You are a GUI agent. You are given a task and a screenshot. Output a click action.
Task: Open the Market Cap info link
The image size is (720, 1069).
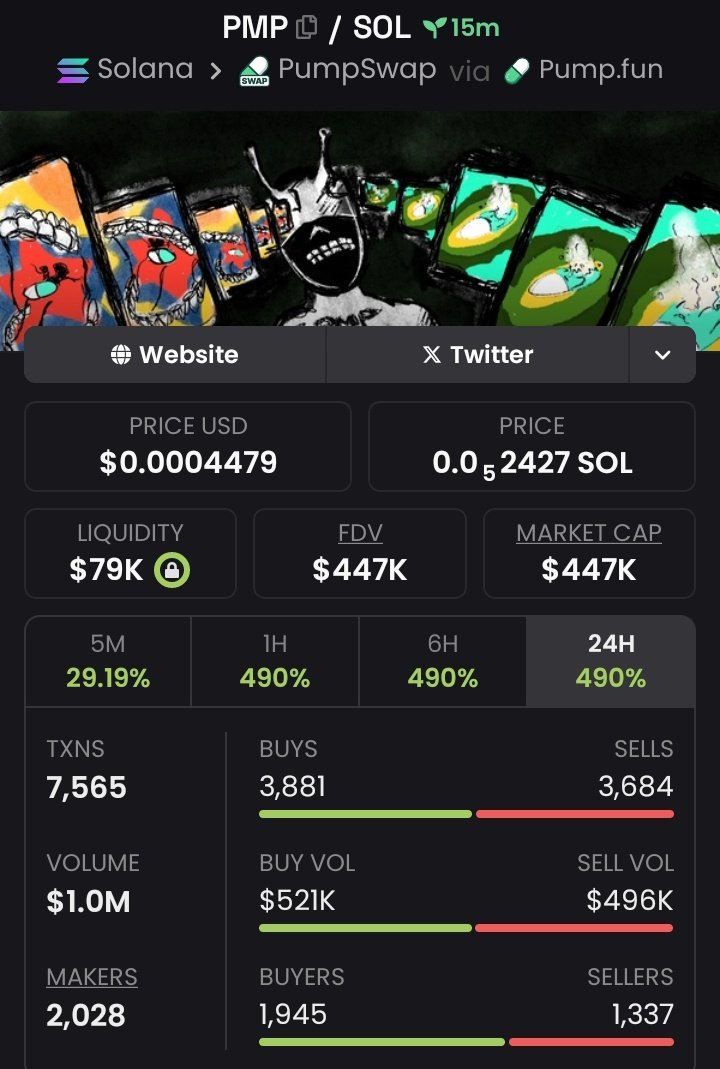(x=589, y=533)
